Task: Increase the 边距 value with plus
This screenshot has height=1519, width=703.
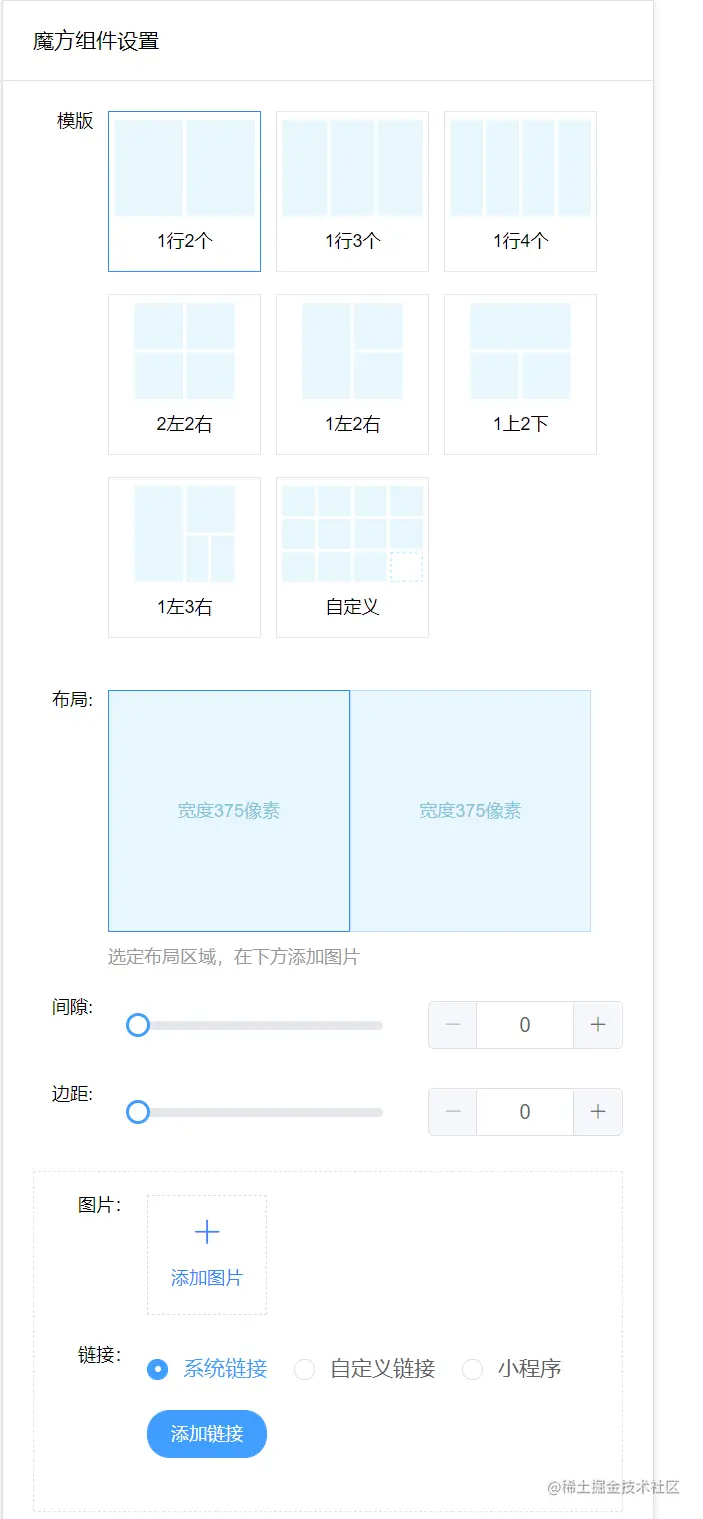Action: coord(598,1112)
